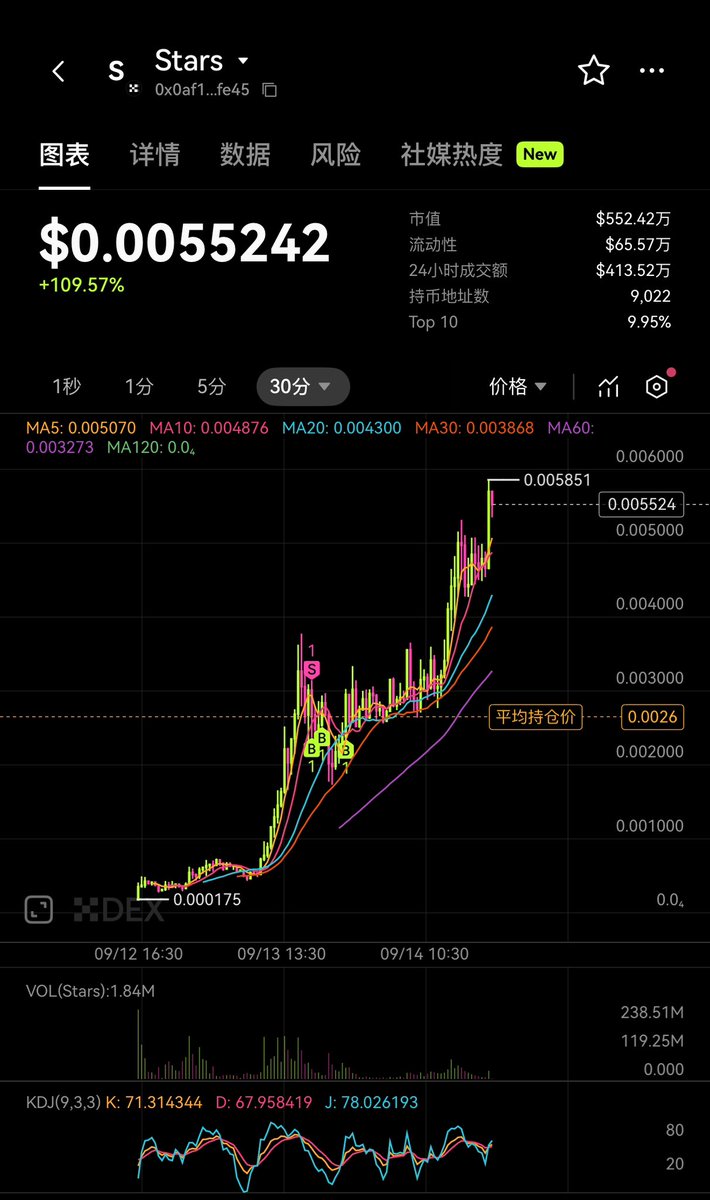Open the Stars token switcher dropdown
Image resolution: width=710 pixels, height=1200 pixels.
[243, 61]
